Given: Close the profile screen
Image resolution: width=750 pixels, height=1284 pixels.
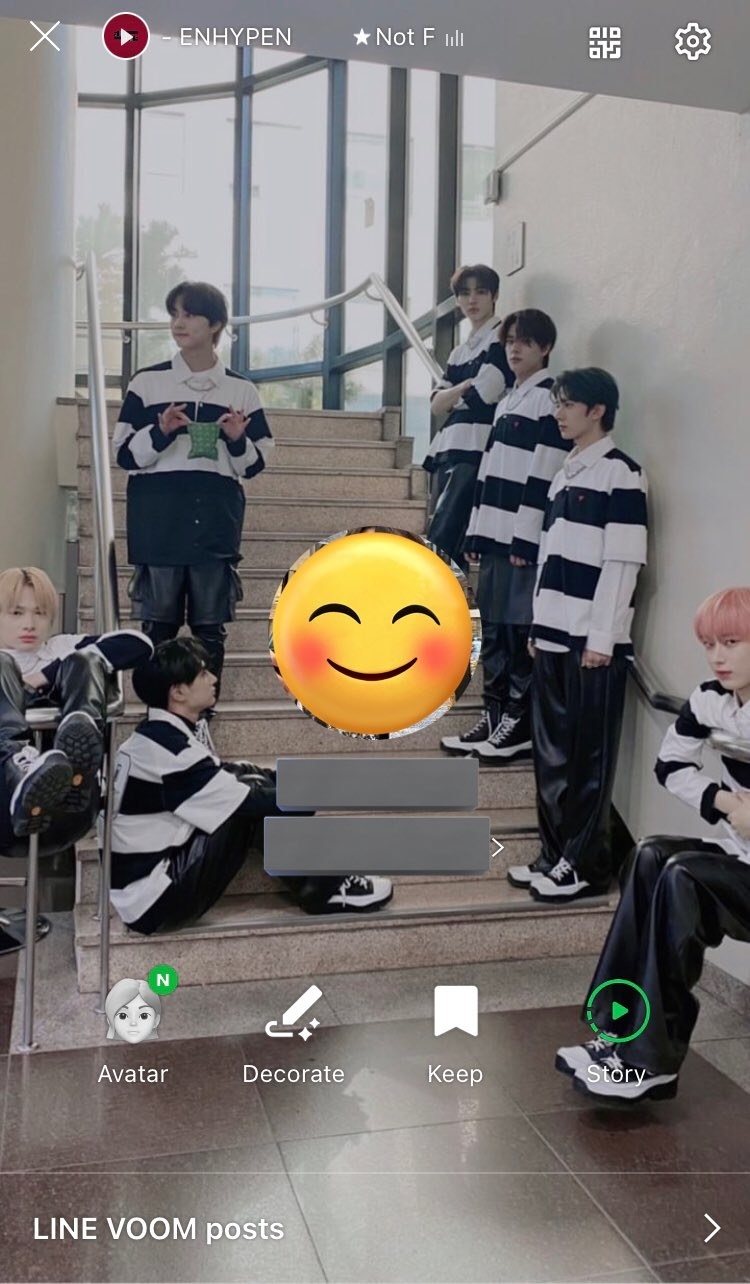Looking at the screenshot, I should (45, 38).
